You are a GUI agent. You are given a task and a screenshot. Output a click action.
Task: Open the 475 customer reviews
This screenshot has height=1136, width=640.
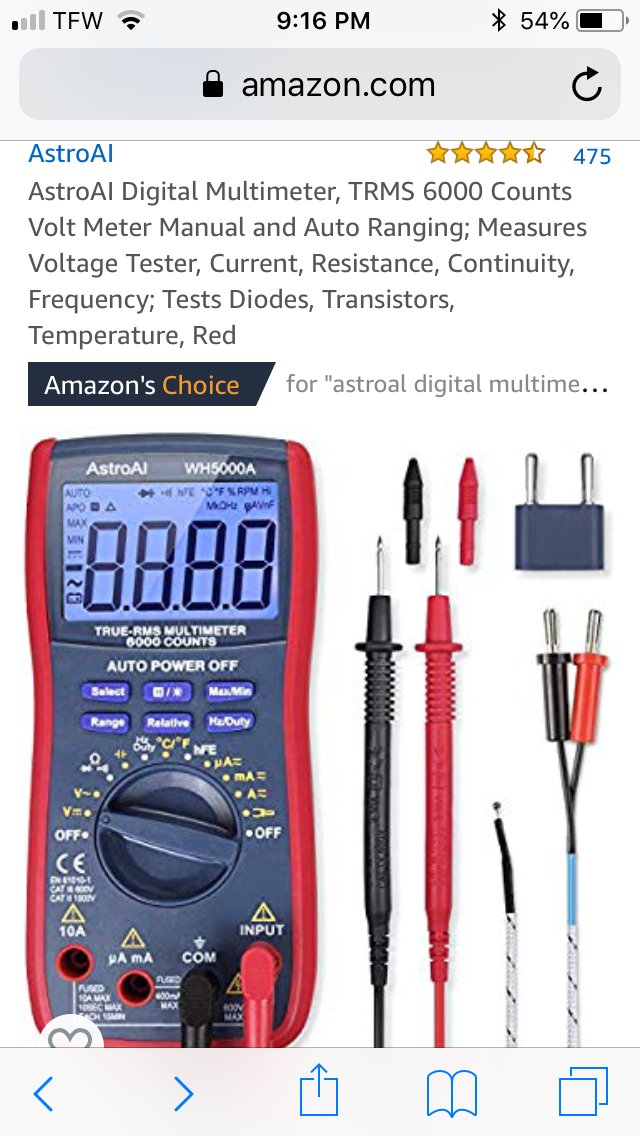(591, 156)
